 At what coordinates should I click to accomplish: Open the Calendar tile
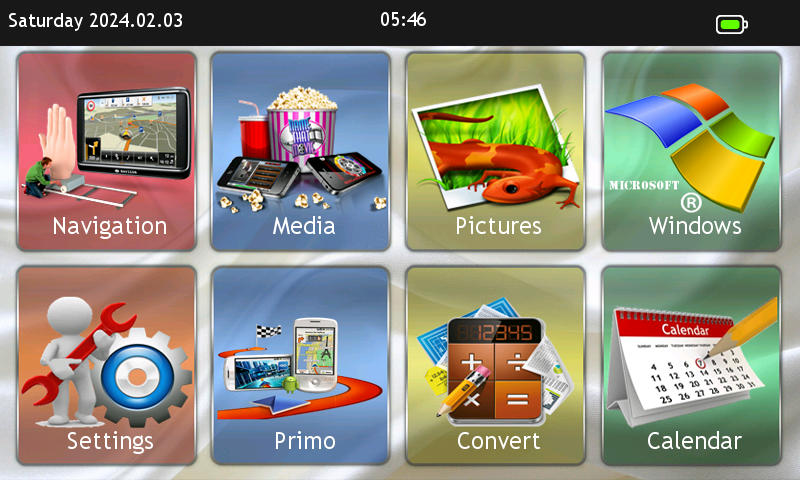(x=691, y=365)
